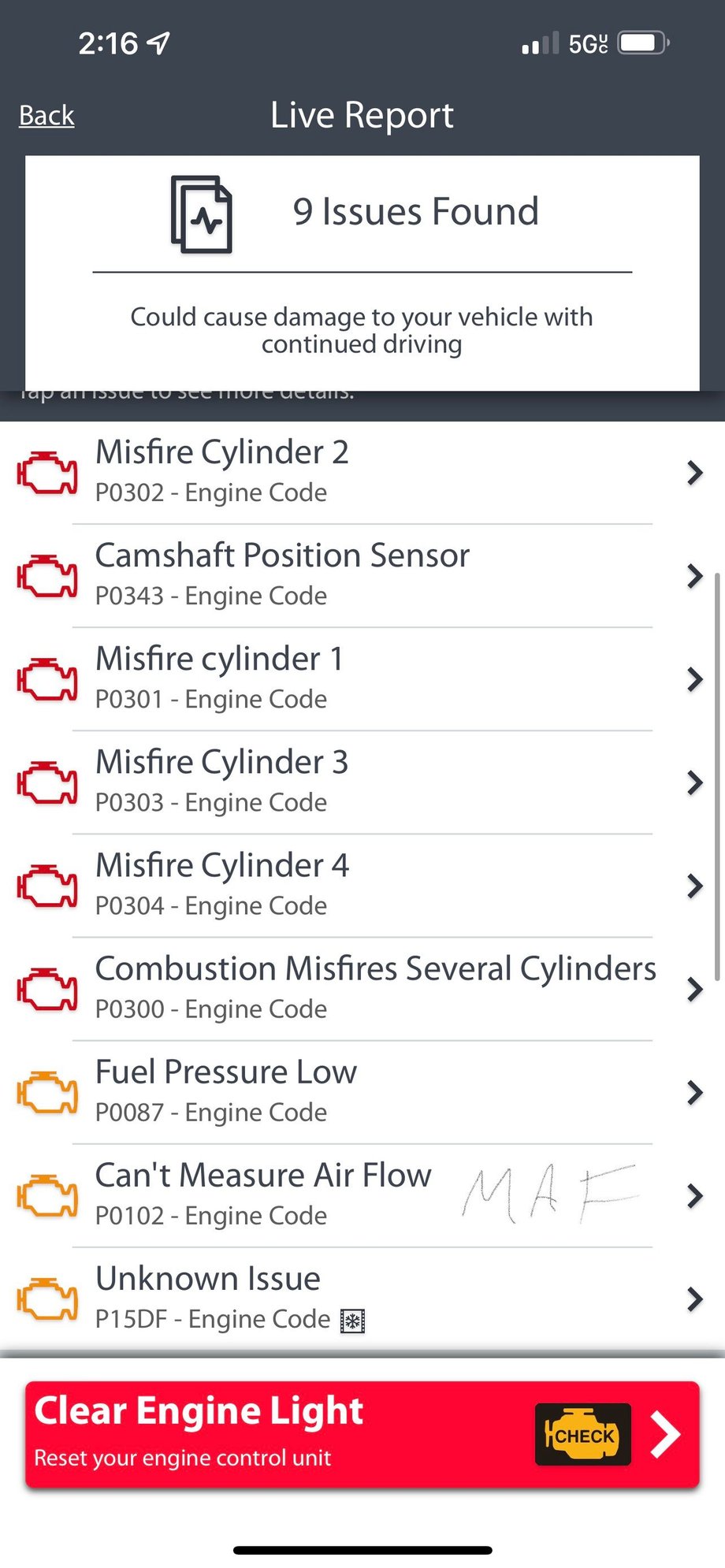Tap the Clear Engine Light button
The width and height of the screenshot is (725, 1568).
pyautogui.click(x=362, y=1434)
